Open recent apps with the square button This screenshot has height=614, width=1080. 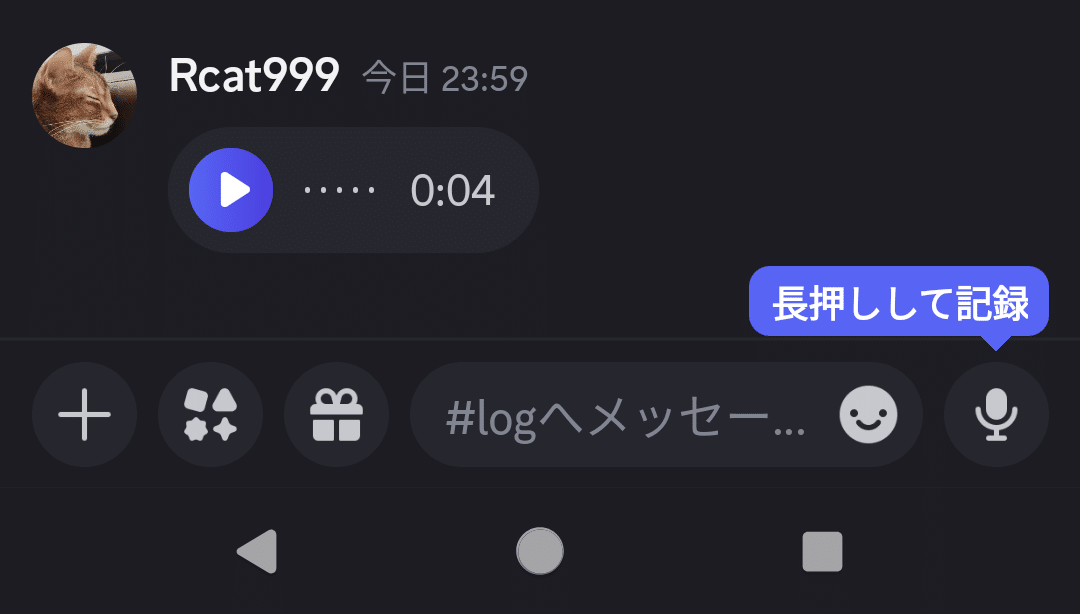(822, 551)
